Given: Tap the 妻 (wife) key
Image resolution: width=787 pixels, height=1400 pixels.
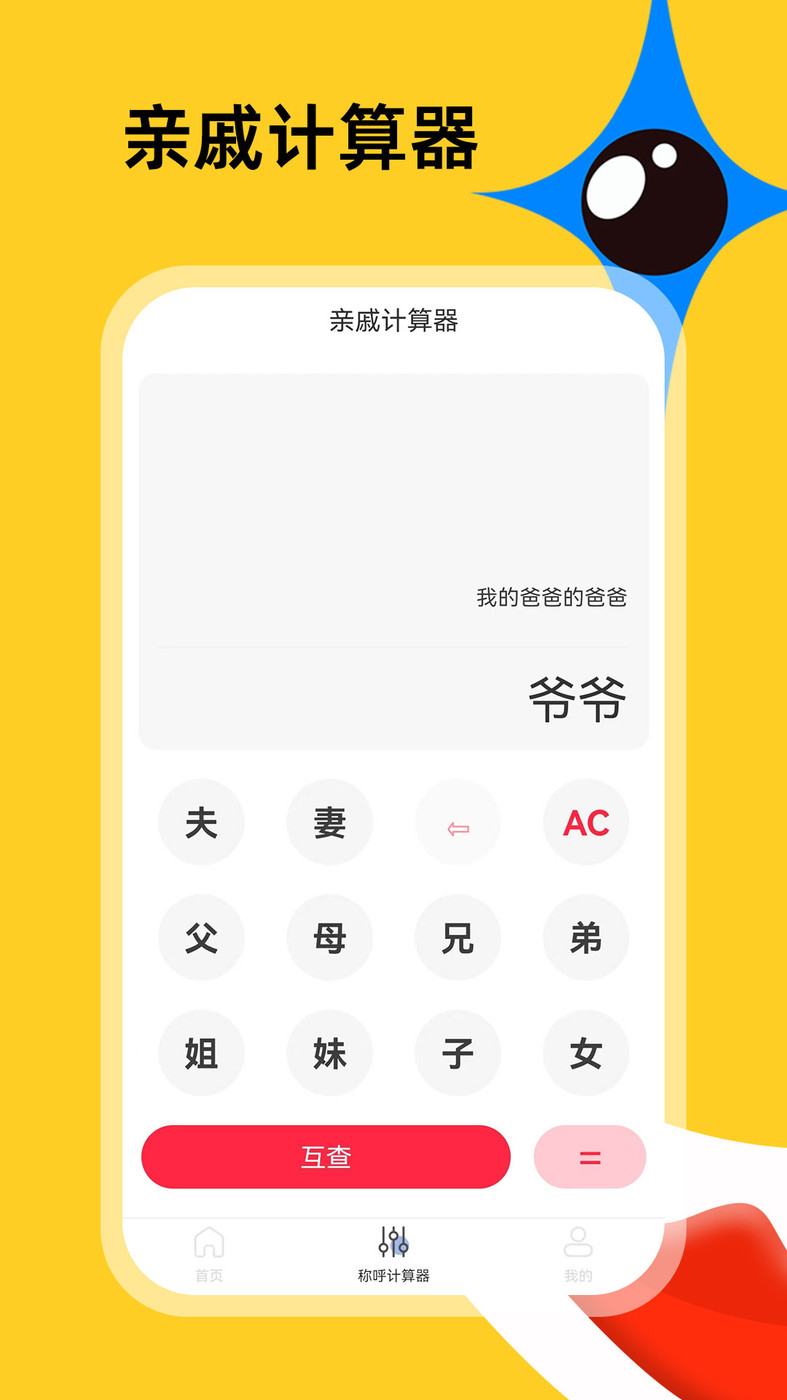Looking at the screenshot, I should click(x=330, y=822).
